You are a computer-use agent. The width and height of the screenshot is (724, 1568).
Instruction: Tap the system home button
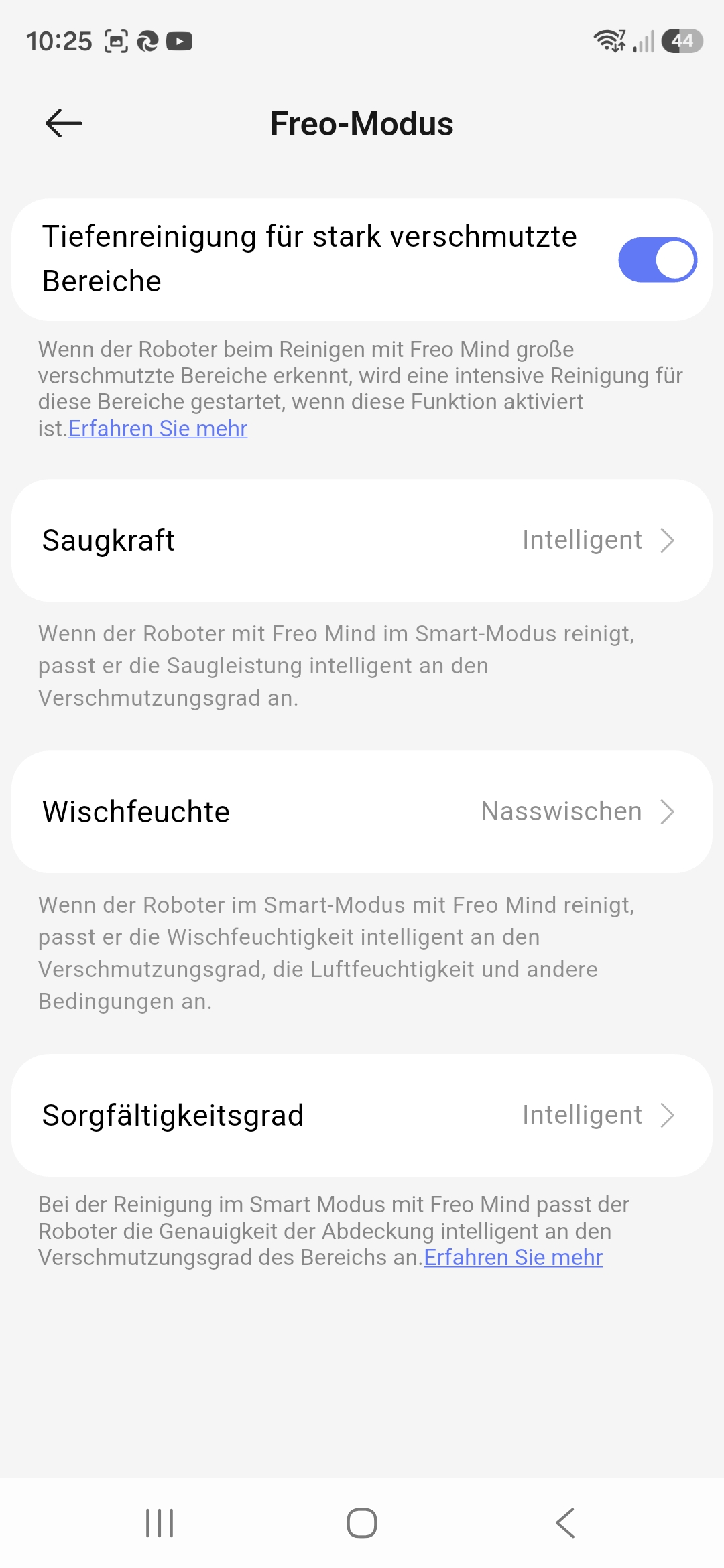(x=362, y=1522)
